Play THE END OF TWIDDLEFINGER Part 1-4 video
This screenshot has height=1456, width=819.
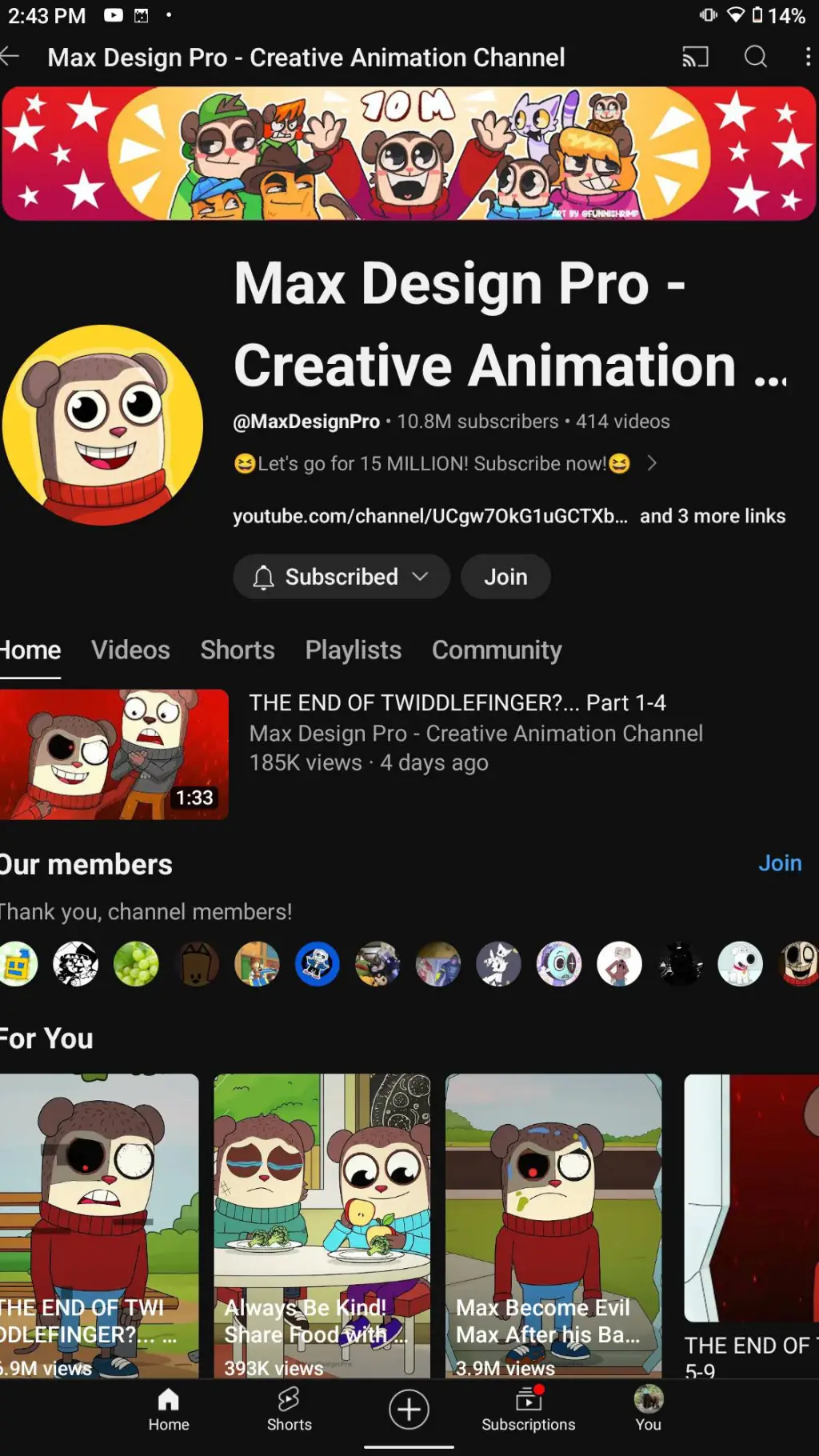(114, 754)
